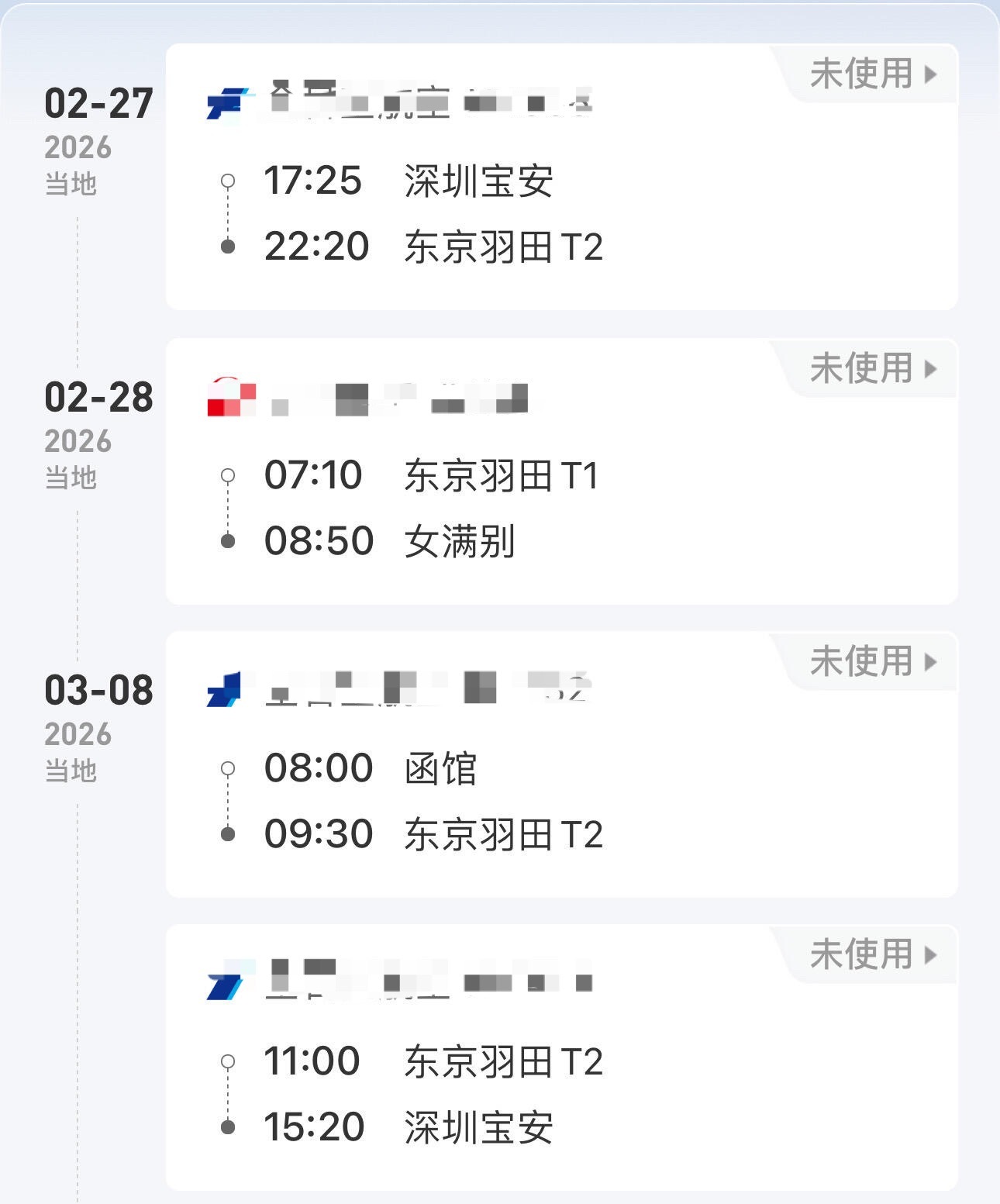Expand 未使用 details on the 02-28 flight
Screen dimensions: 1000x1204
(x=867, y=370)
